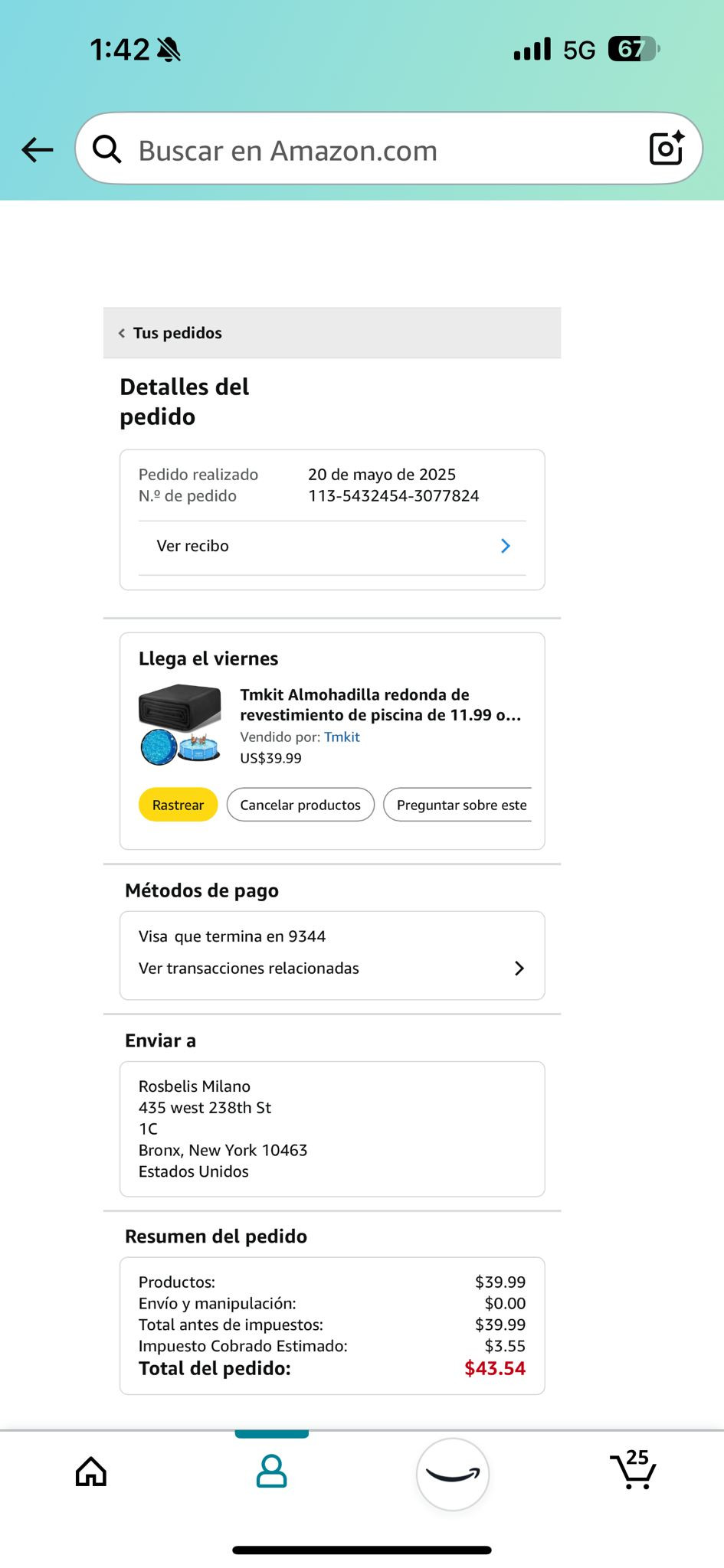Open the camera lens search icon
The height and width of the screenshot is (1568, 724).
click(x=666, y=149)
